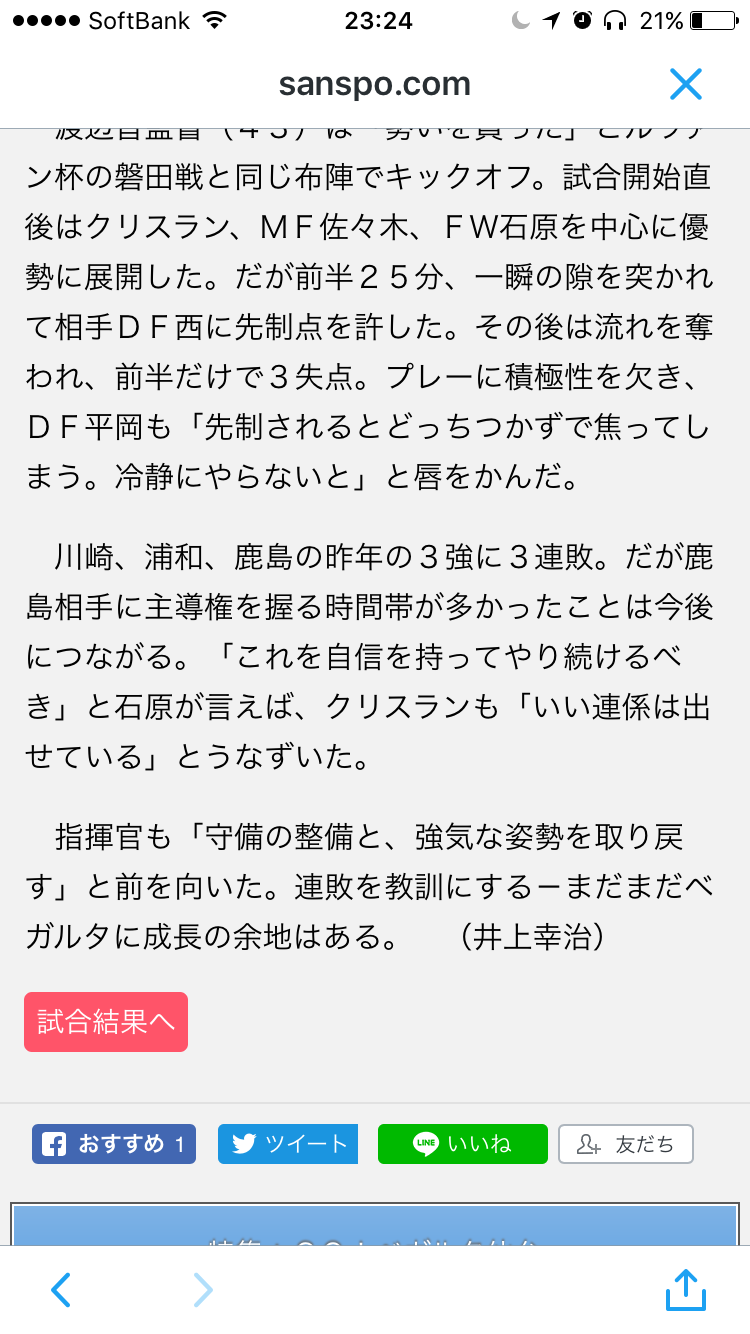Screen dimensions: 750x1334
Task: Open the 試合結果へ match results button
Action: (x=106, y=1022)
